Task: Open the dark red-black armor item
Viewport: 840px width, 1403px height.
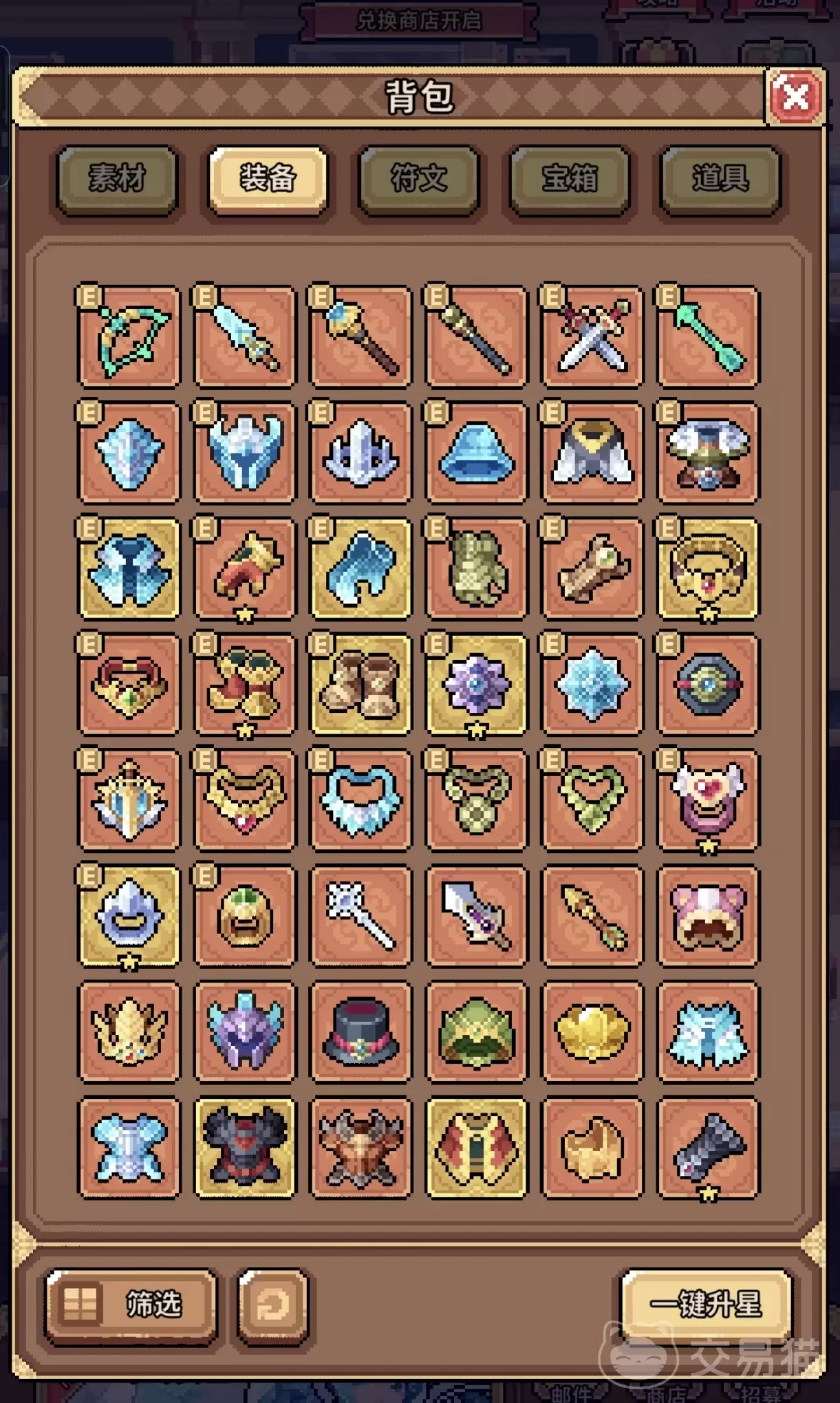Action: (245, 1146)
